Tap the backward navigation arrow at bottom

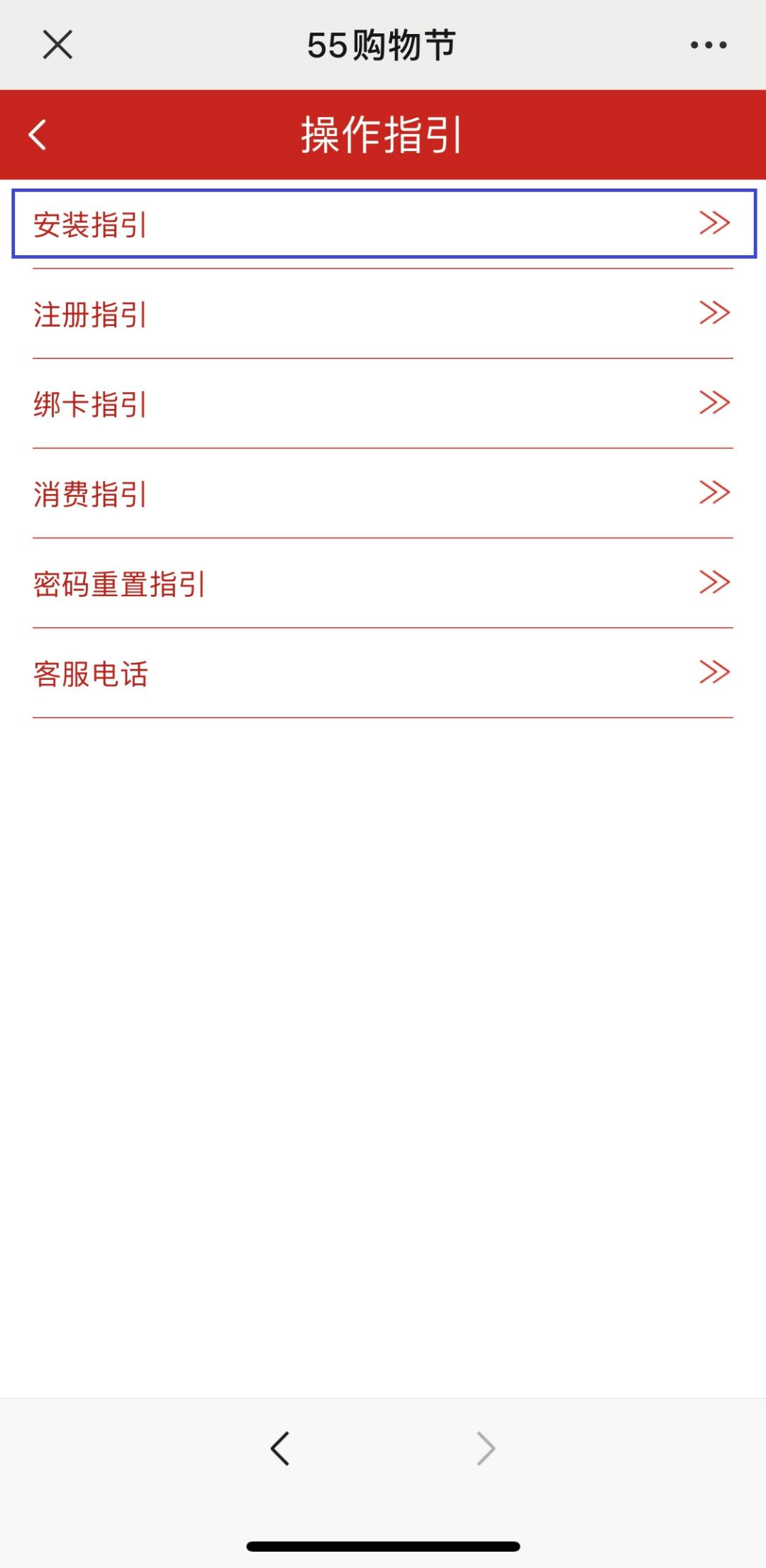280,1448
